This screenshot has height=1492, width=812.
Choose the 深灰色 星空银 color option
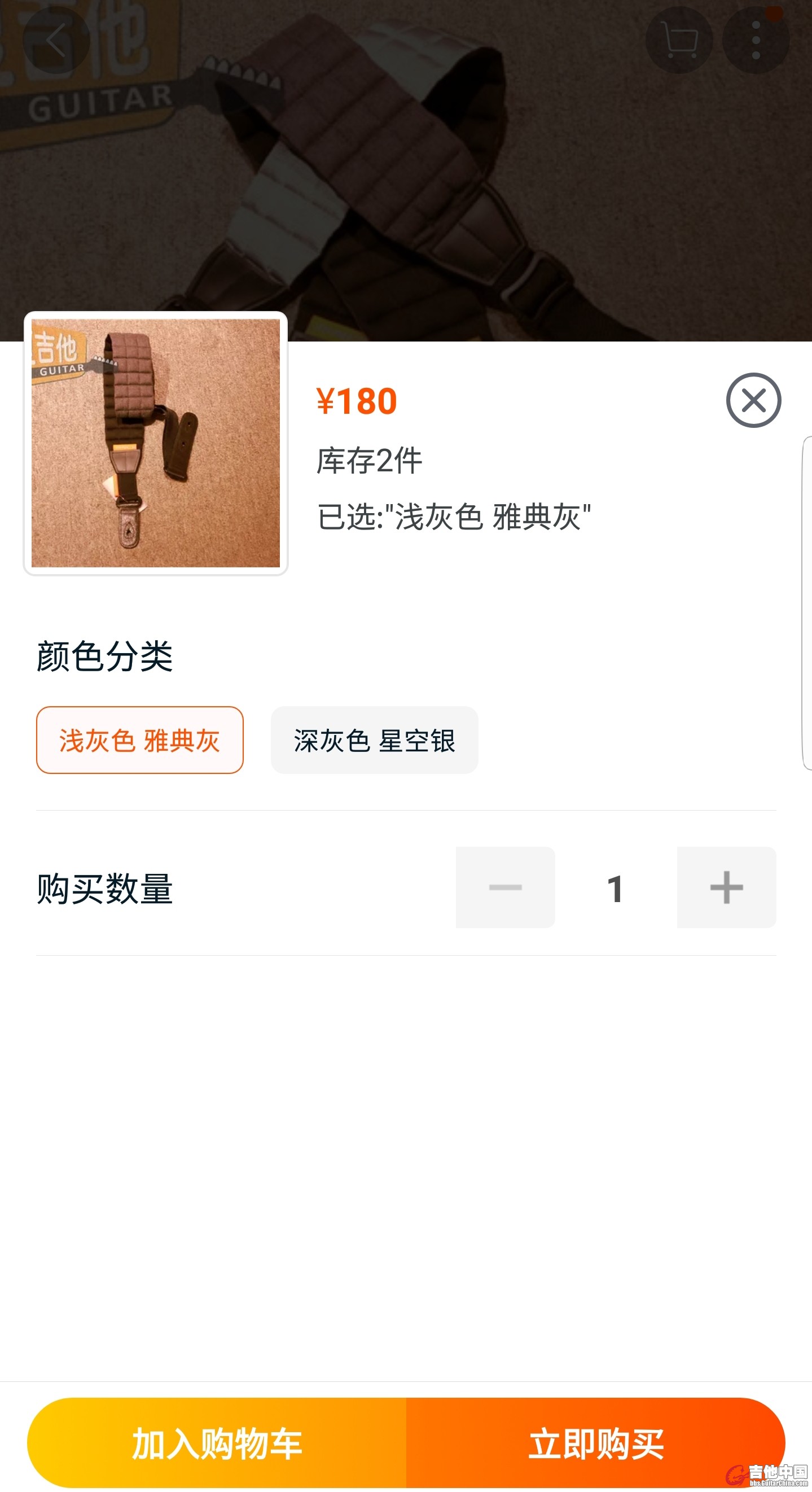click(x=374, y=740)
